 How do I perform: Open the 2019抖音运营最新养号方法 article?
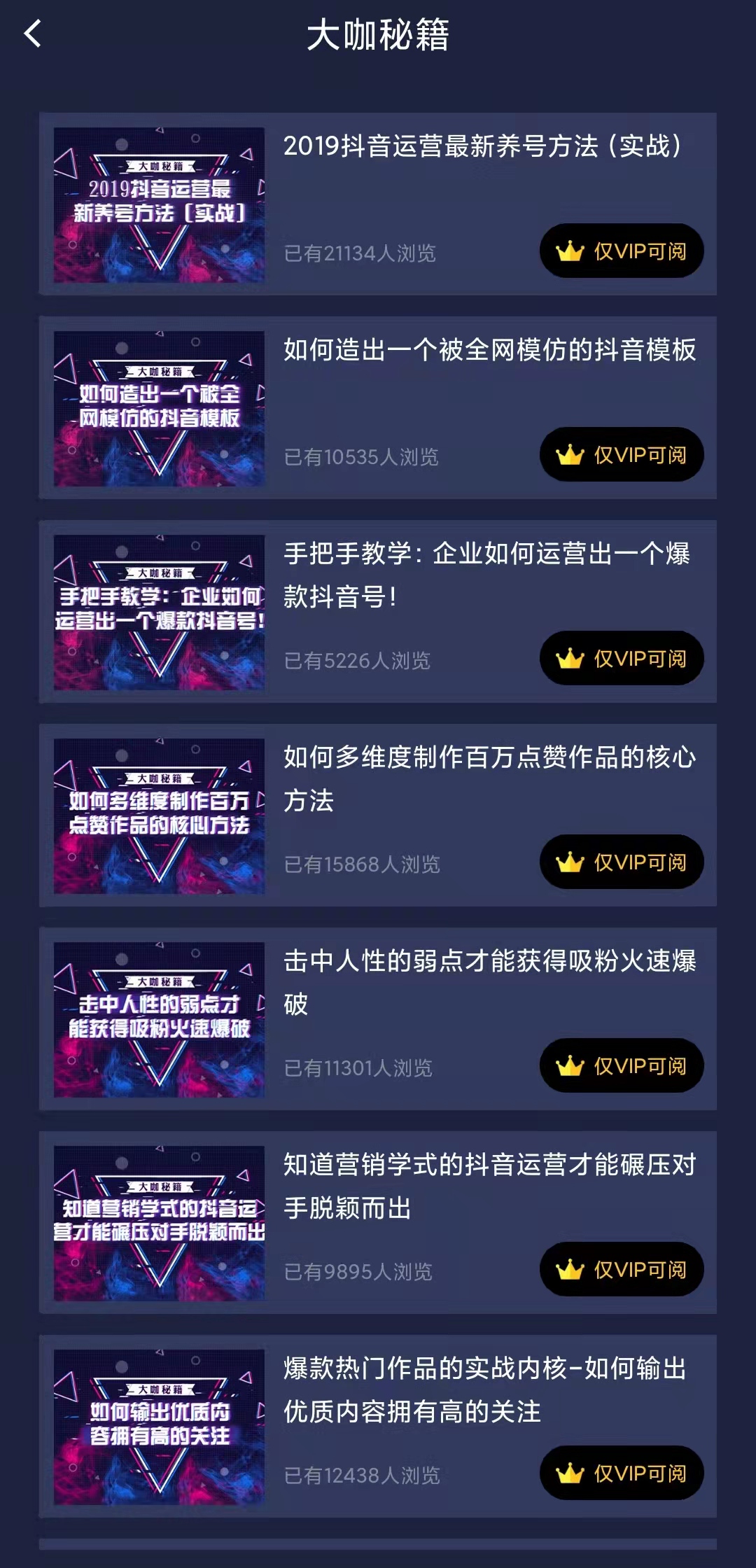[482, 146]
